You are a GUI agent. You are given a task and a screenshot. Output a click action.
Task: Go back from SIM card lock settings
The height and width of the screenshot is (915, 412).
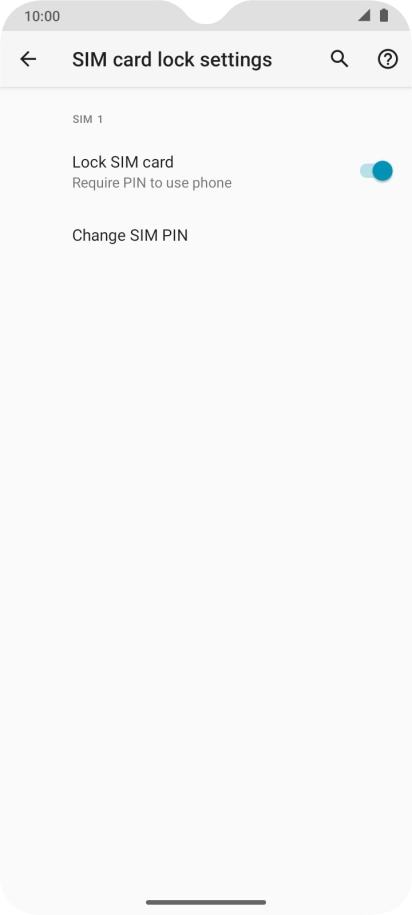pyautogui.click(x=28, y=59)
